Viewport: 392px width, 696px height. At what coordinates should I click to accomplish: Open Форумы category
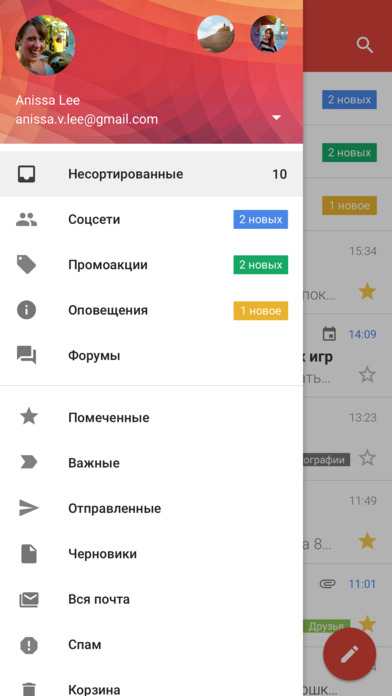(151, 356)
